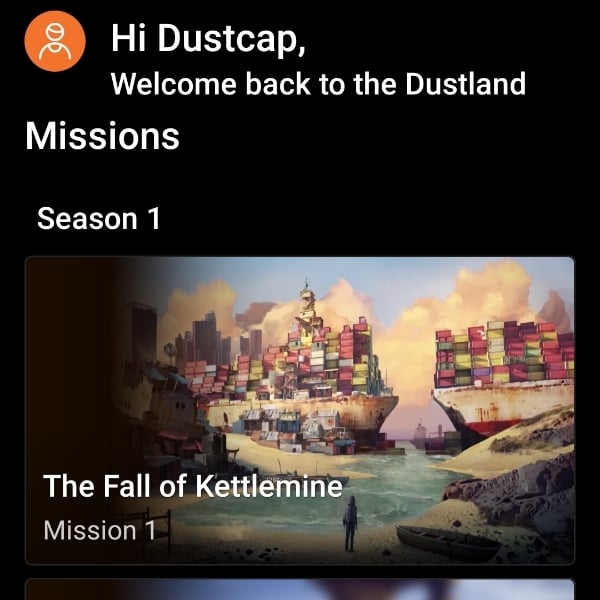Open The Fall of Kettlemine mission card
The height and width of the screenshot is (600, 600).
[x=300, y=410]
